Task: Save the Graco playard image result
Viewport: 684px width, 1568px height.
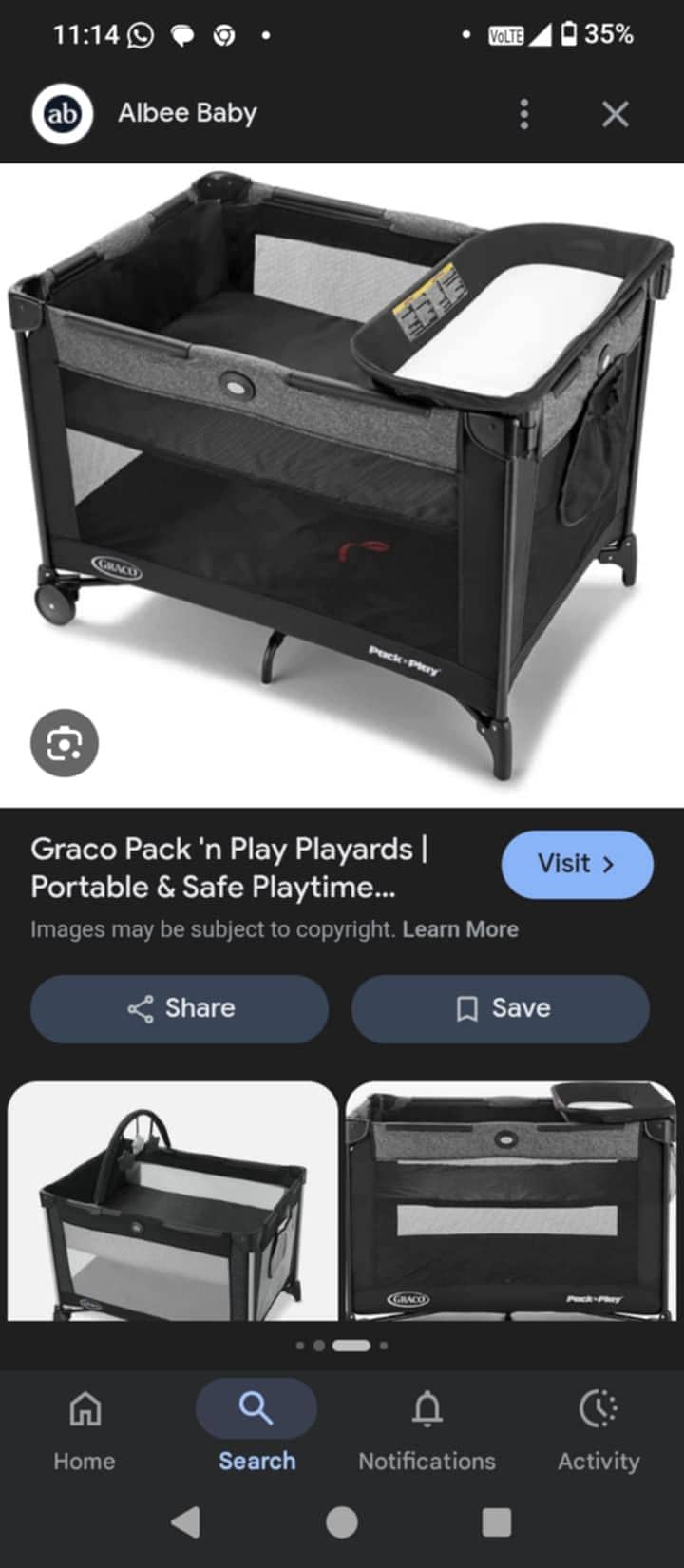Action: (x=501, y=1008)
